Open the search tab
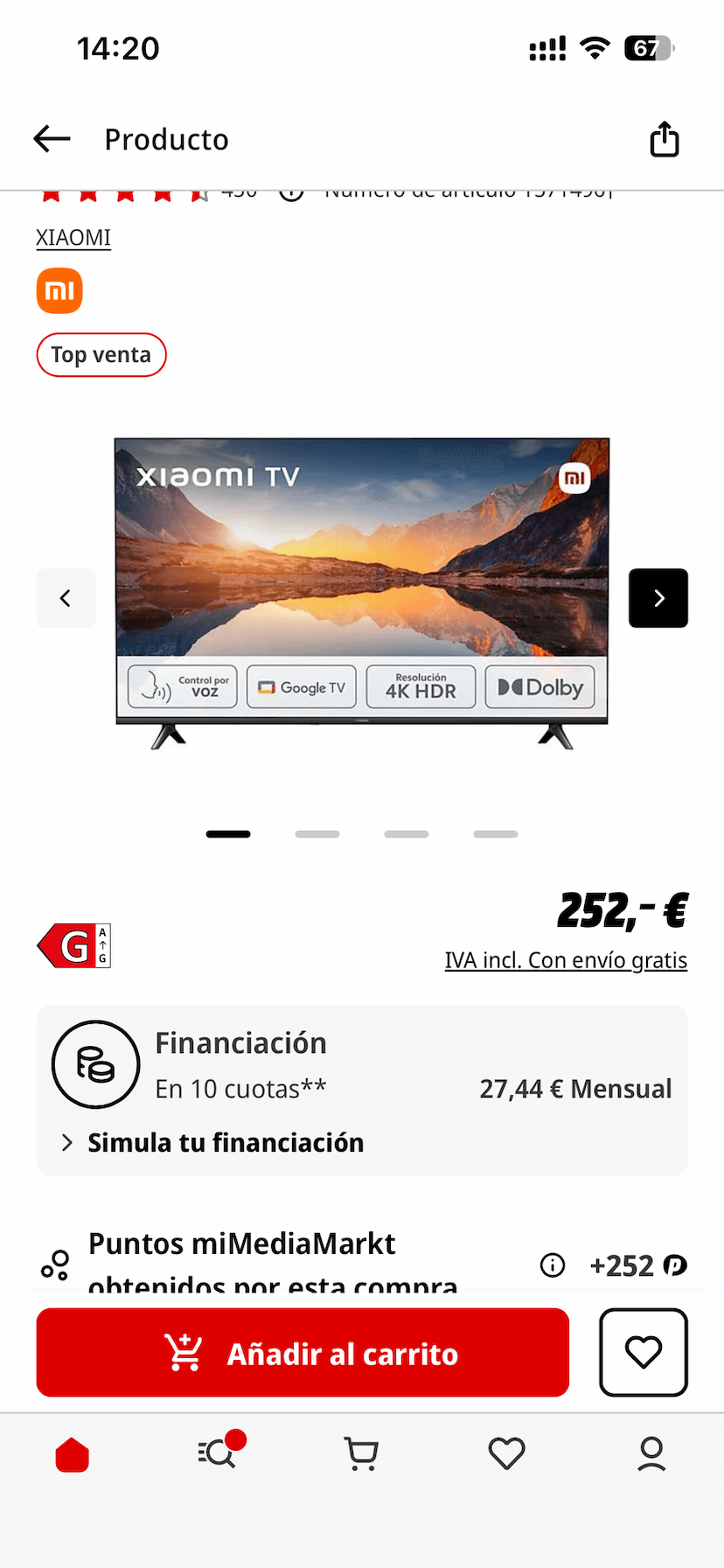 pyautogui.click(x=218, y=1454)
